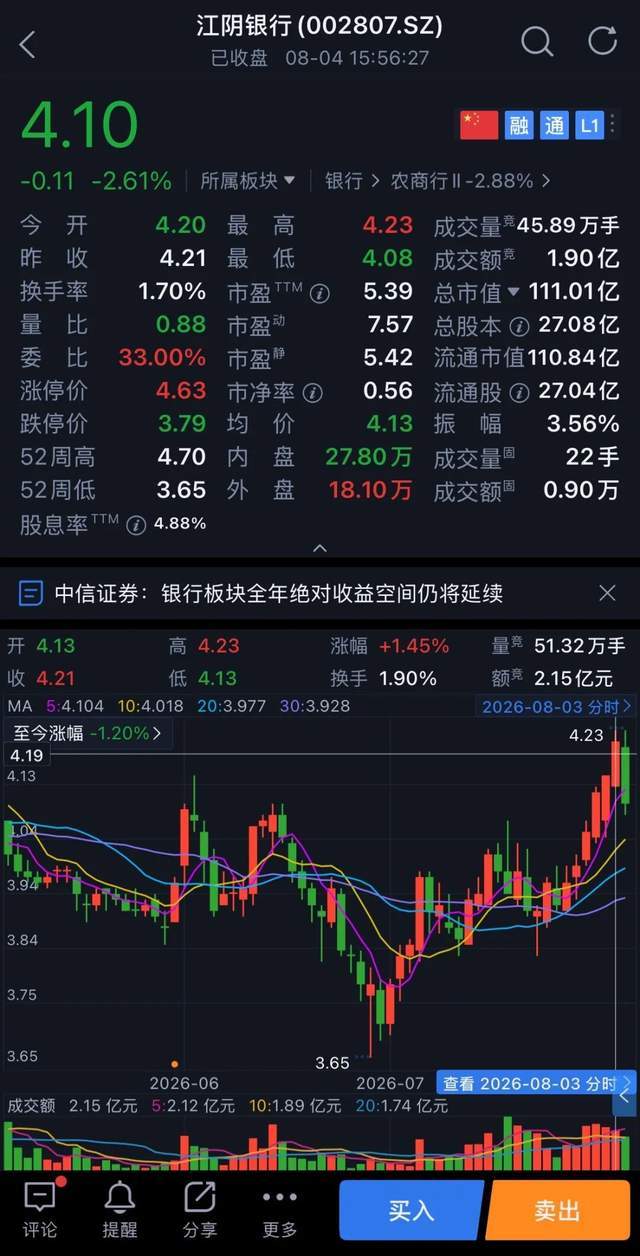Open the 所属板块 dropdown

248,181
